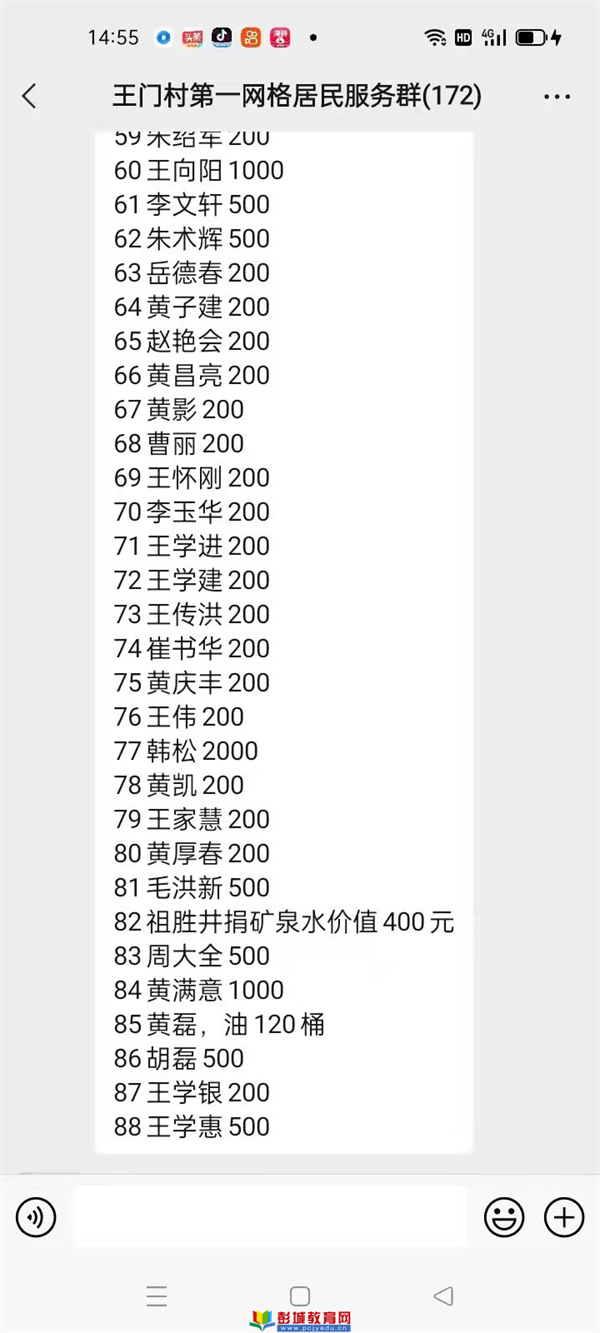600x1333 pixels.
Task: Open the group chat overflow menu
Action: pyautogui.click(x=557, y=97)
